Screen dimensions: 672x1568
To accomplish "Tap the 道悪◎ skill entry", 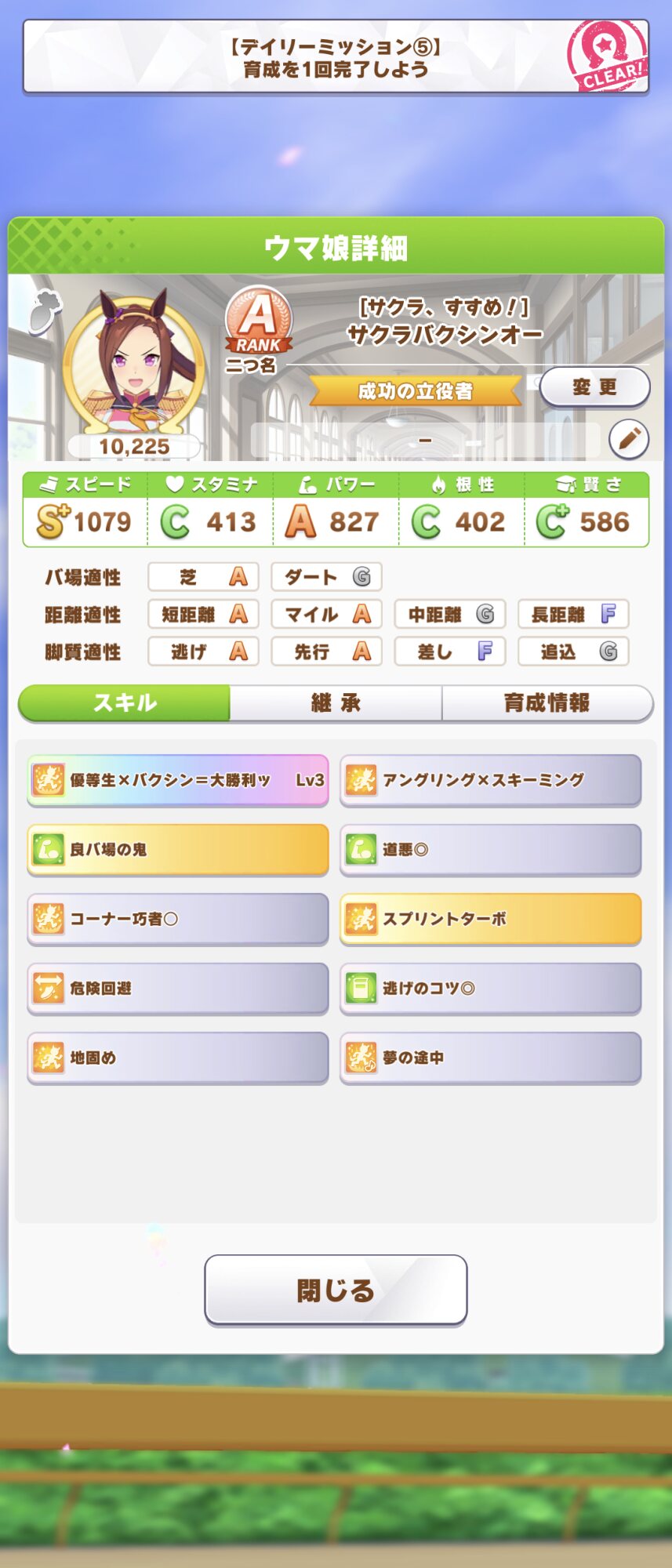I will (x=490, y=849).
